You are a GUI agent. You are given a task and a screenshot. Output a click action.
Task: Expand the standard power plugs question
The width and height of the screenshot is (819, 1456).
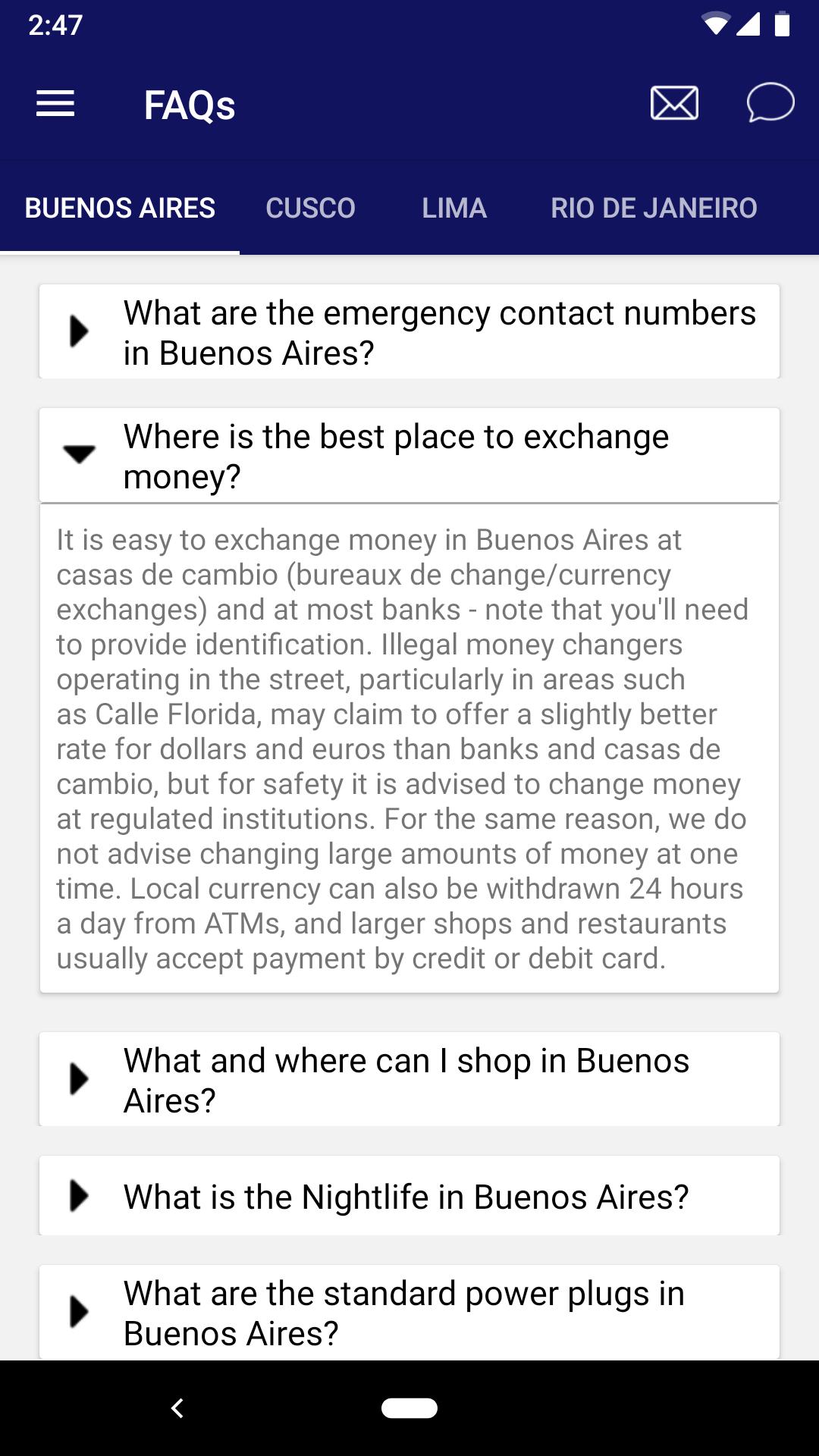tap(409, 1312)
